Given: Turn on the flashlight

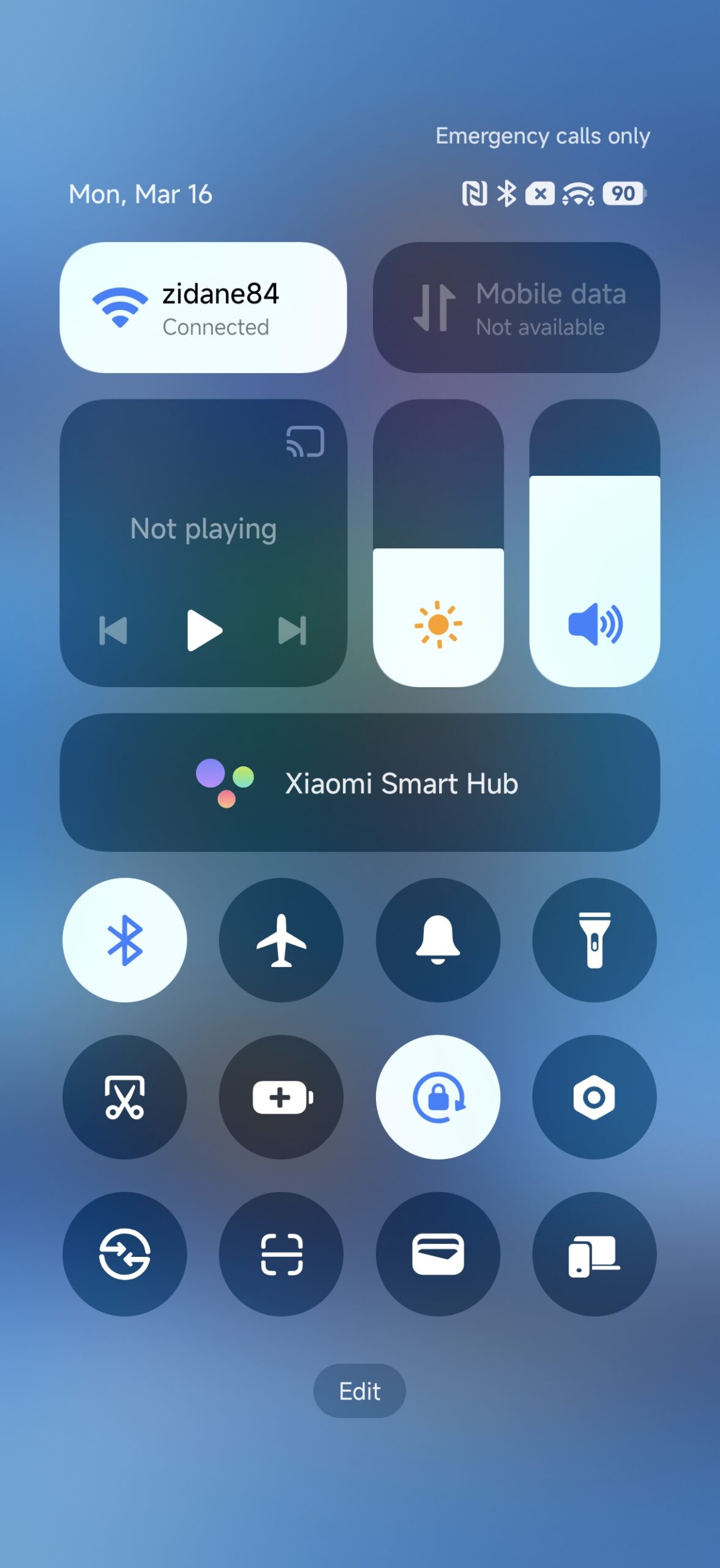Looking at the screenshot, I should 594,940.
